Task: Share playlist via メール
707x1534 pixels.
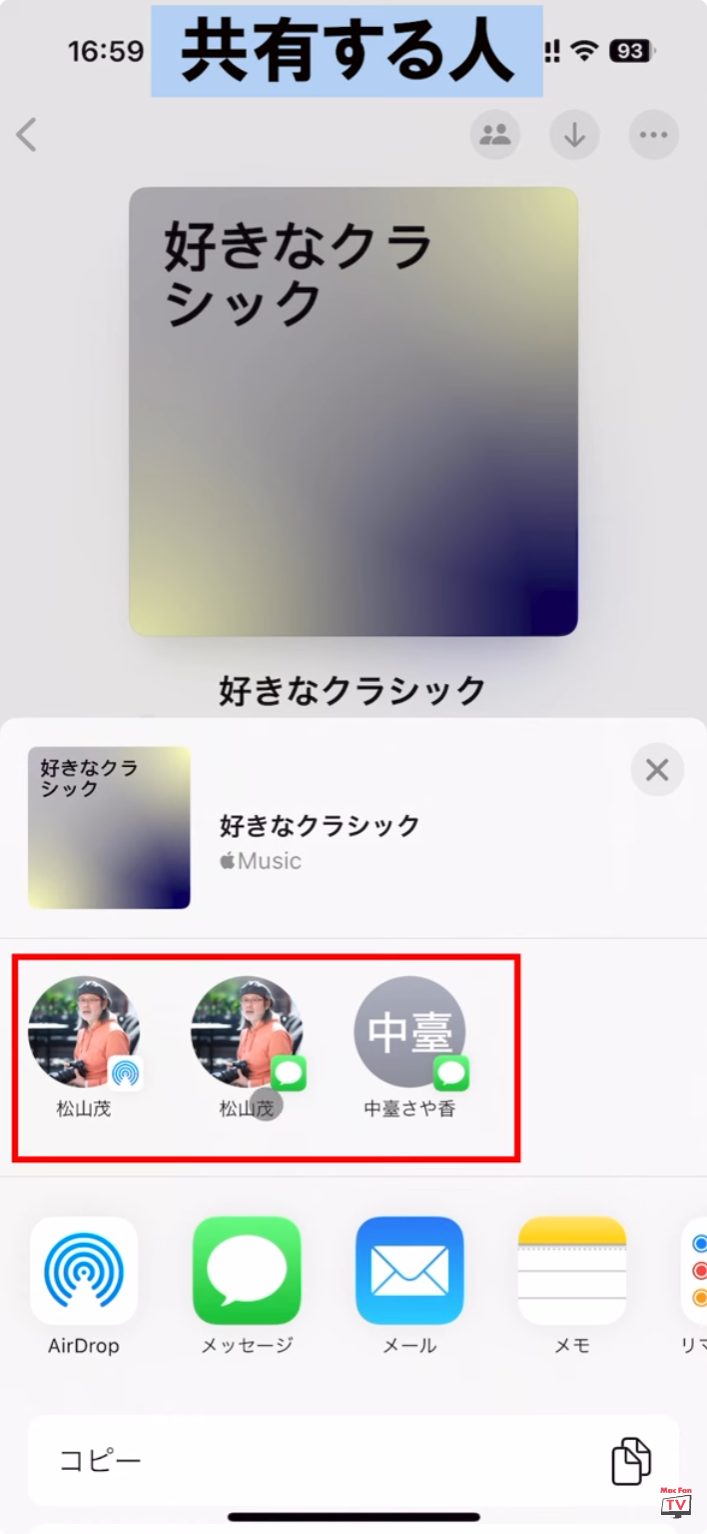Action: coord(409,1270)
